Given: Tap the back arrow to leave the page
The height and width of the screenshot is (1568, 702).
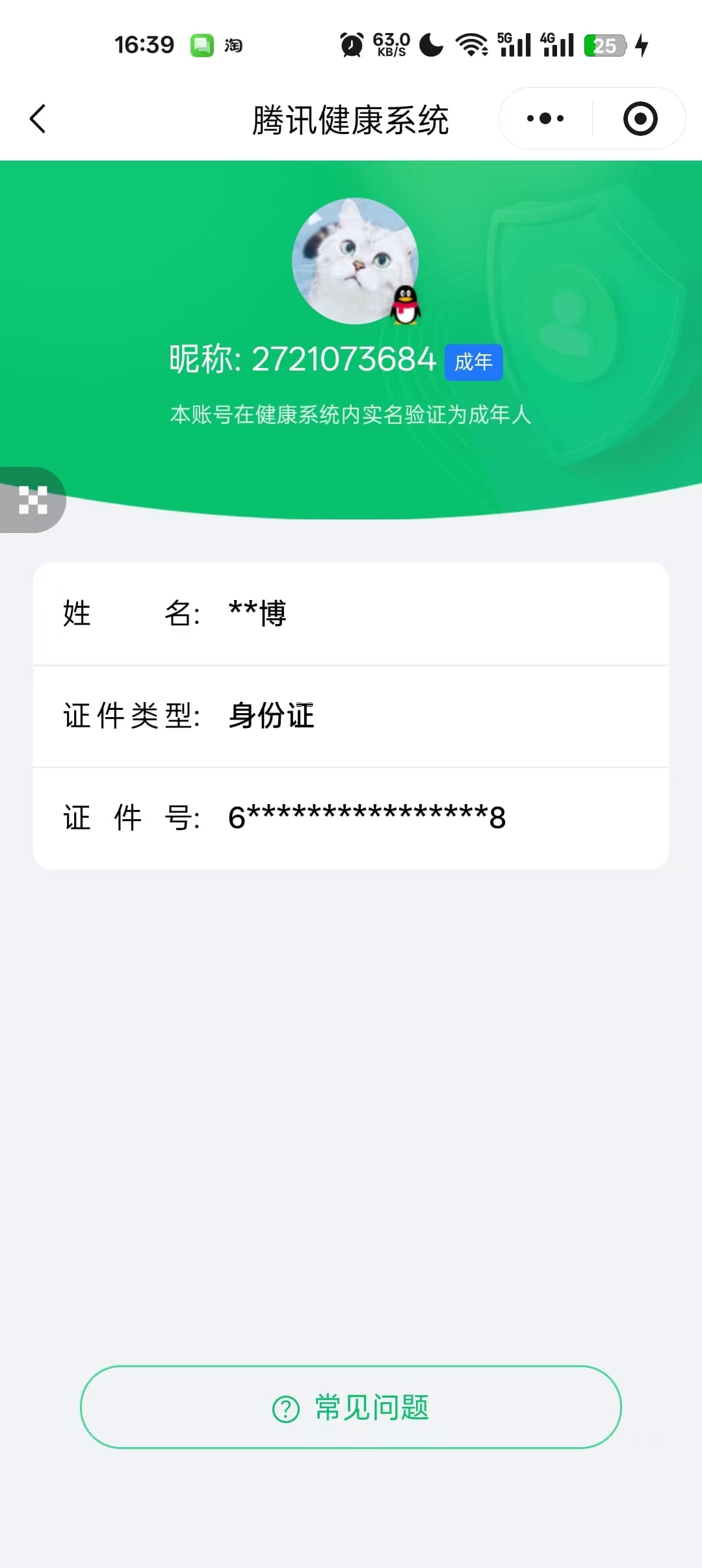Looking at the screenshot, I should click(x=37, y=118).
